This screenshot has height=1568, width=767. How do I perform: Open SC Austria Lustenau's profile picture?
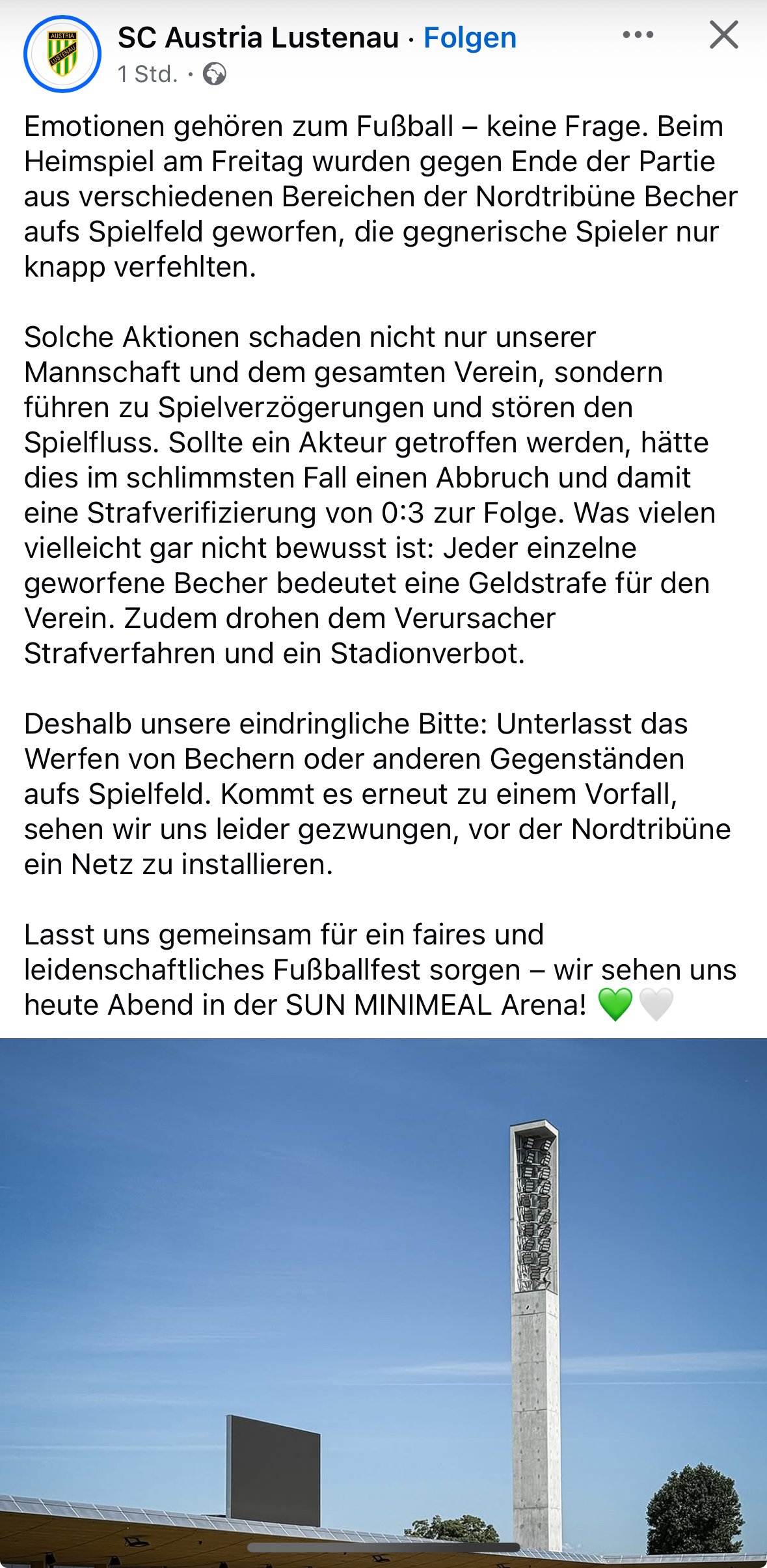click(x=62, y=54)
